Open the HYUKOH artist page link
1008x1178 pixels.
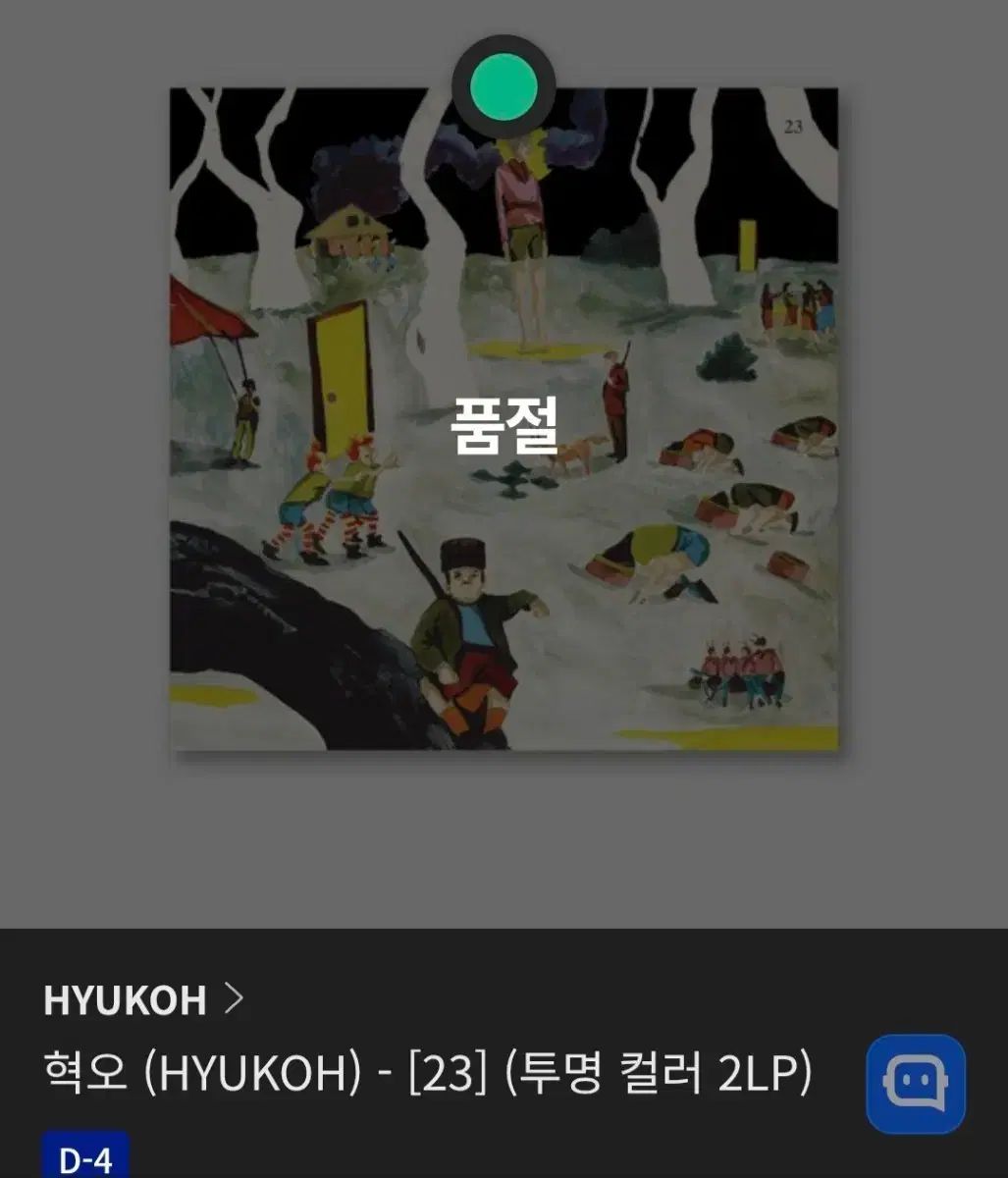[142, 1000]
